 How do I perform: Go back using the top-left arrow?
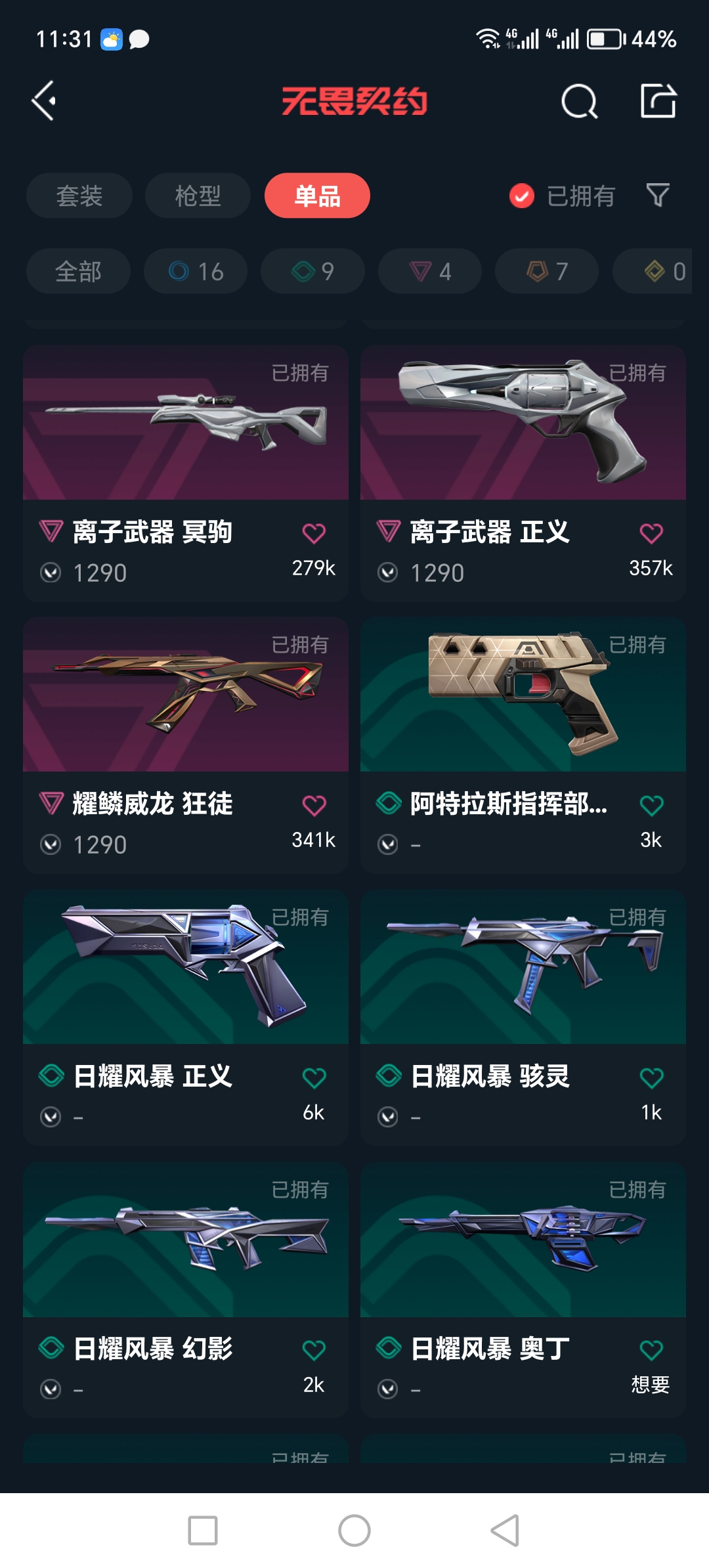(x=44, y=101)
